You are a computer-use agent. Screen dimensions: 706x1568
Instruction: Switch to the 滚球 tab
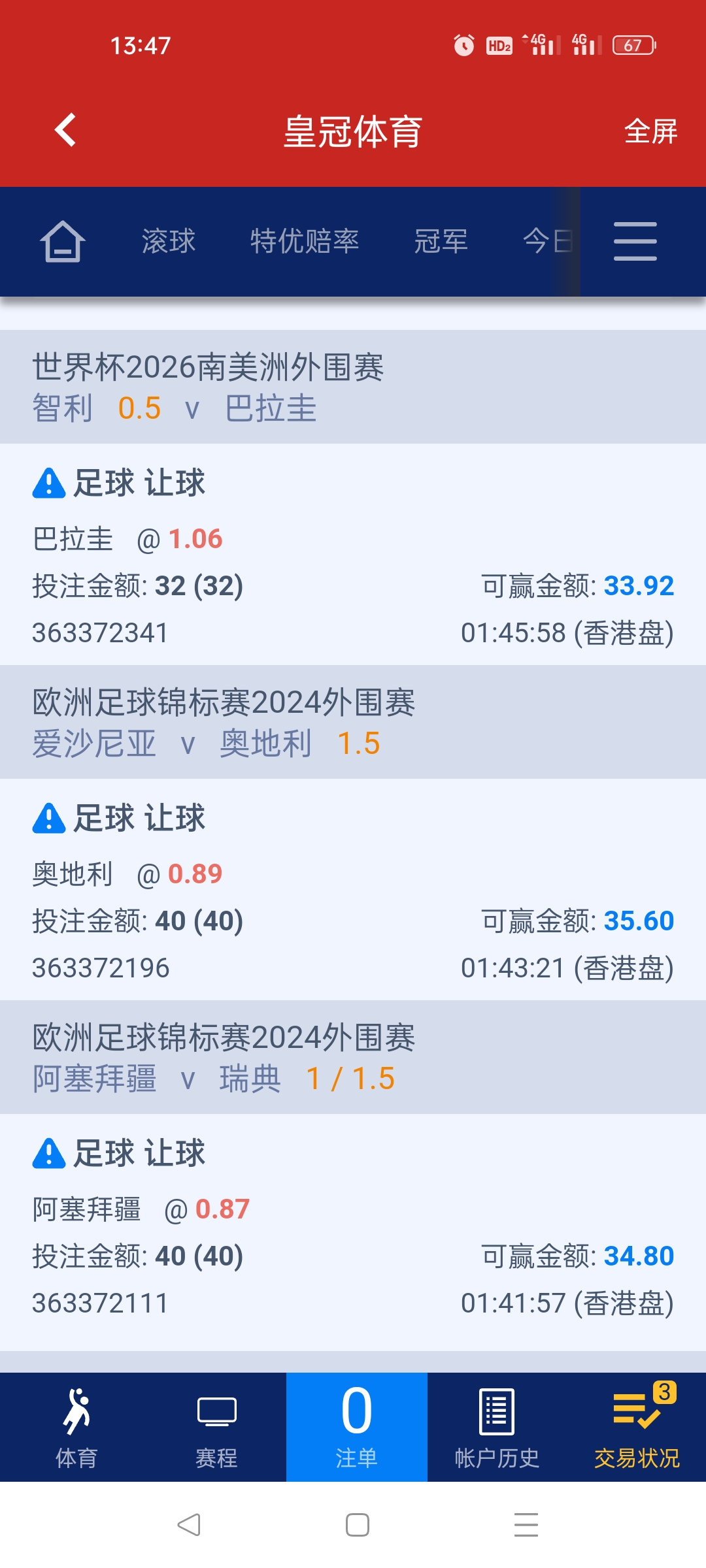(x=169, y=242)
